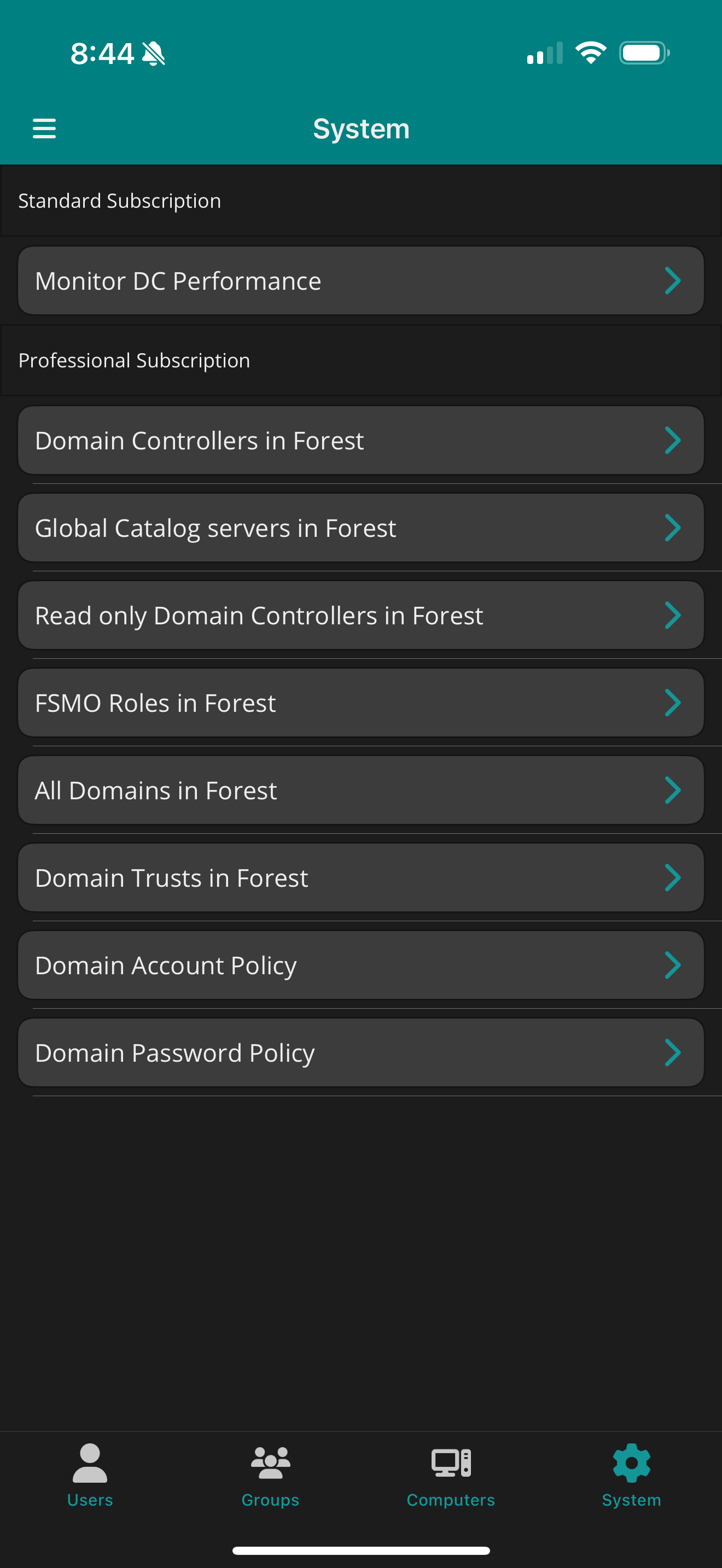Screen dimensions: 722x1568
Task: Expand the FSMO Roles in Forest chevron
Action: 673,703
